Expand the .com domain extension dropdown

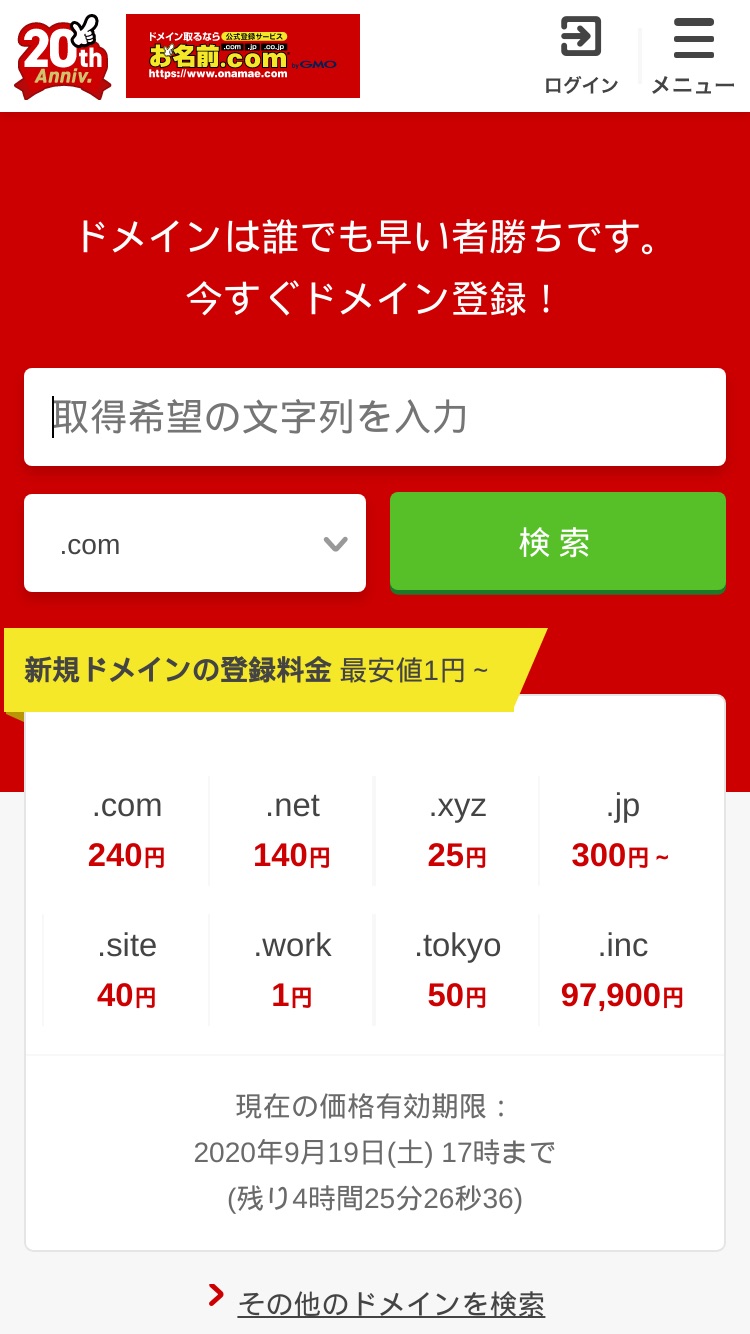195,543
